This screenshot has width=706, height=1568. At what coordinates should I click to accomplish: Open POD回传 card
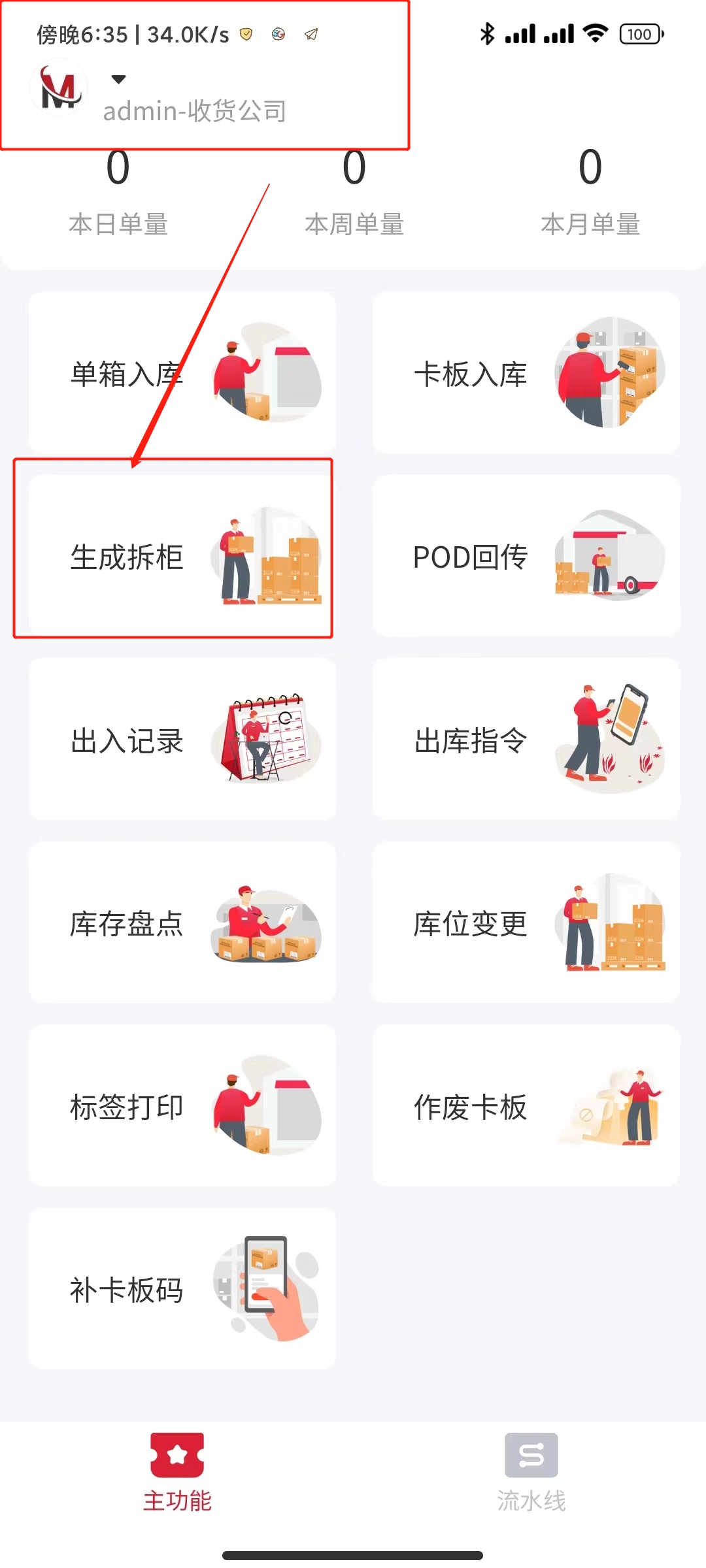click(526, 556)
